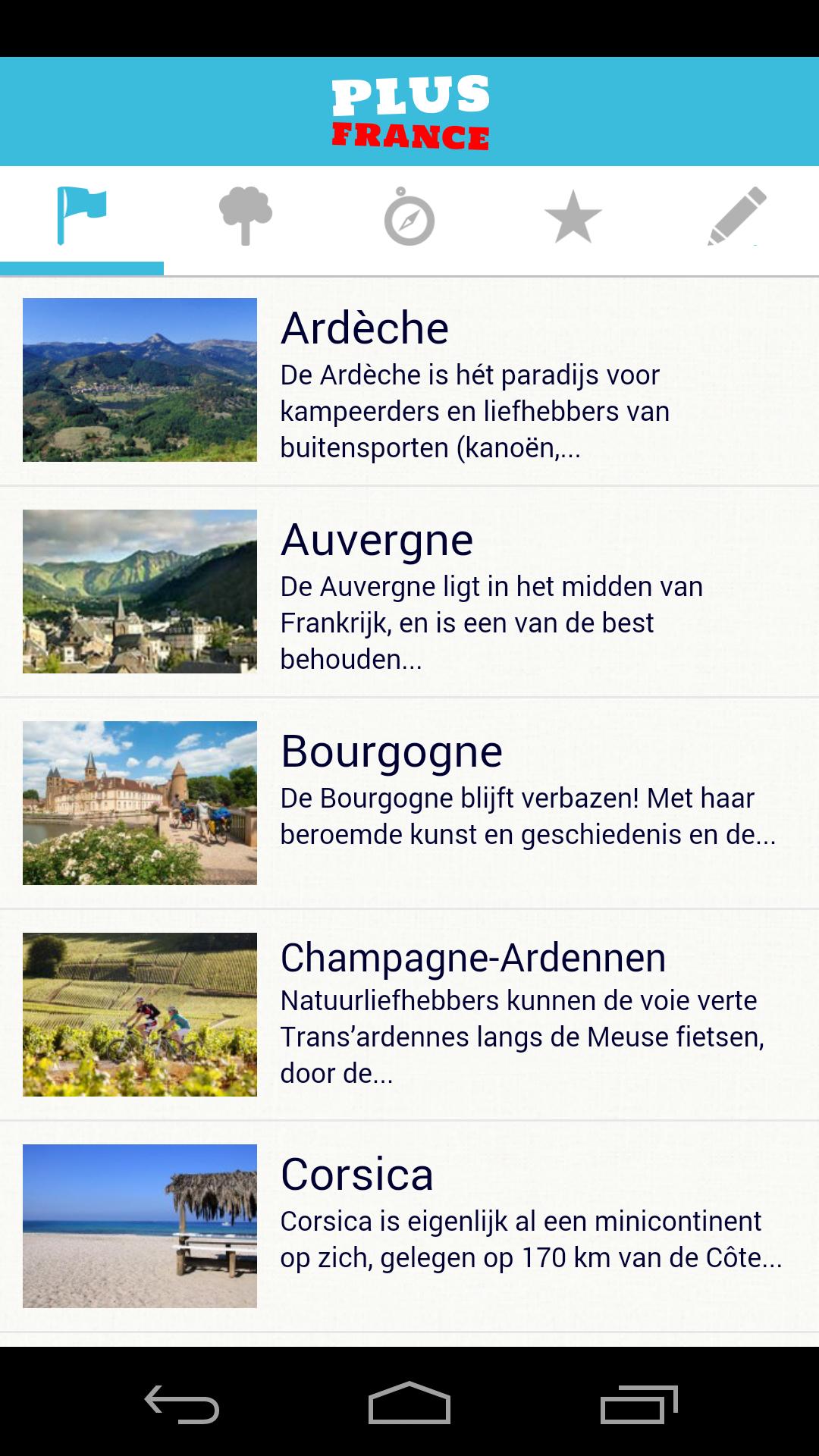Open the star favorites icon
Screen dimensions: 819x1456
click(573, 216)
